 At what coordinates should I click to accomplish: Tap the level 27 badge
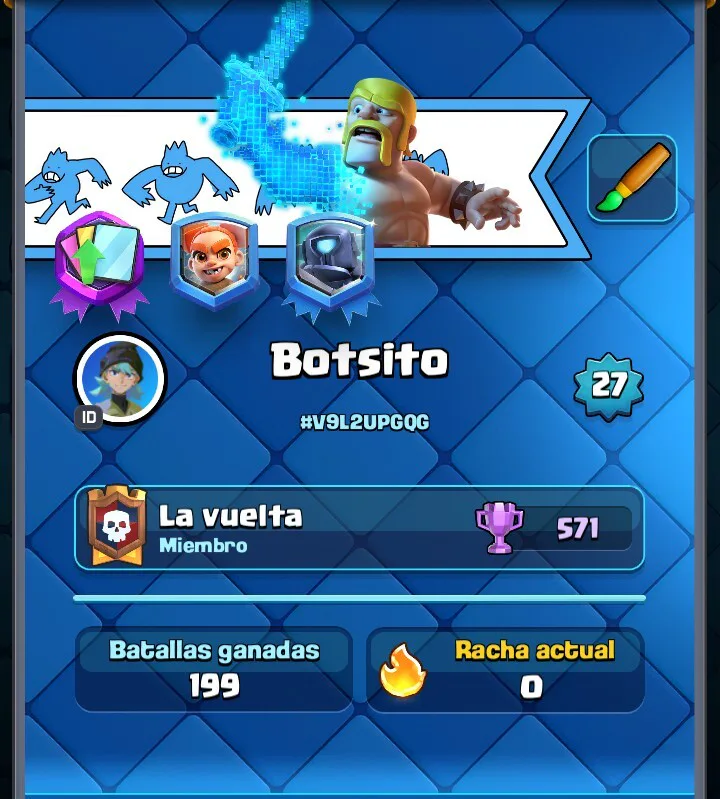pos(608,385)
